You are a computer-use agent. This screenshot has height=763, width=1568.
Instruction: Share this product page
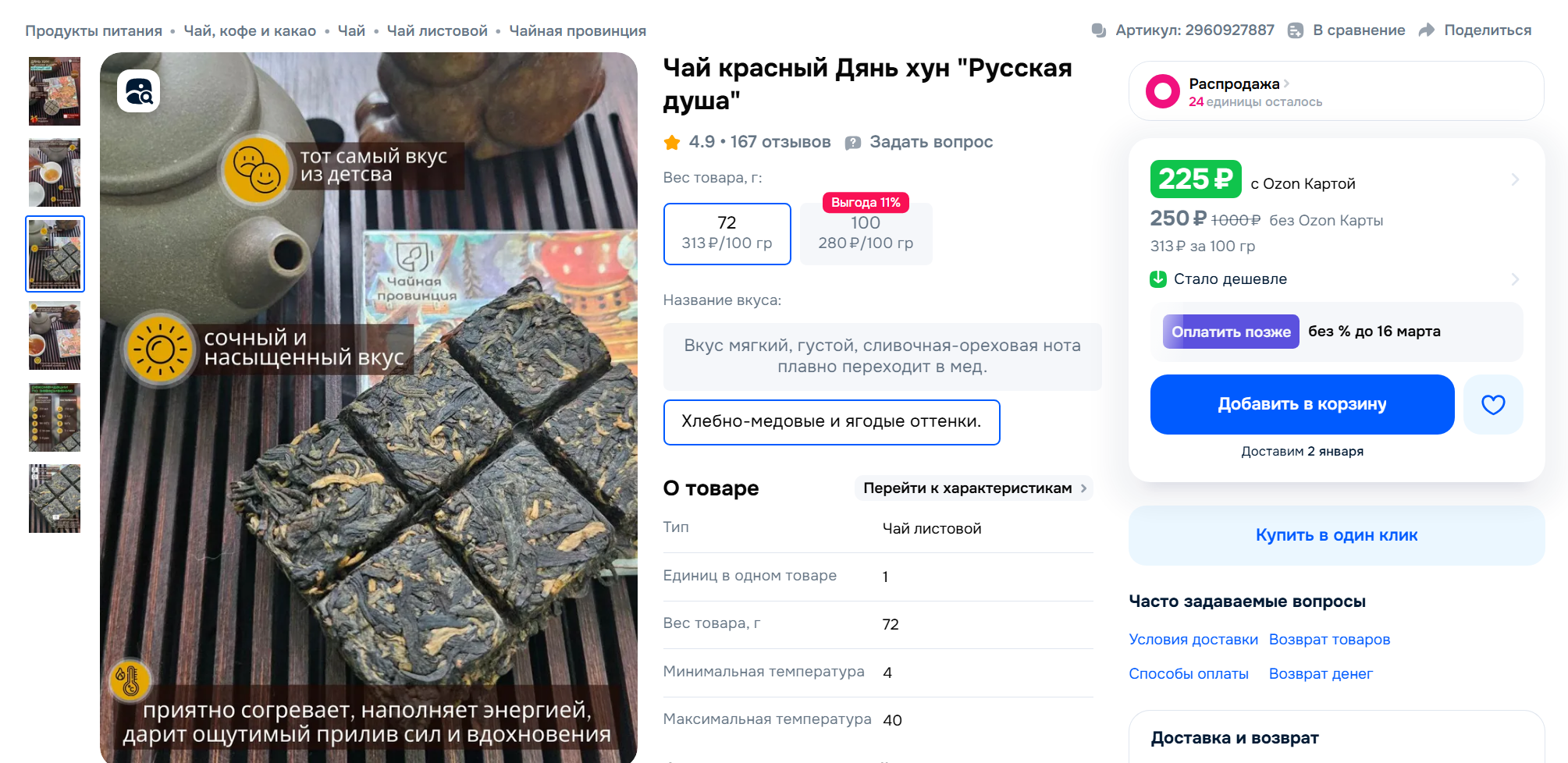tap(1475, 30)
